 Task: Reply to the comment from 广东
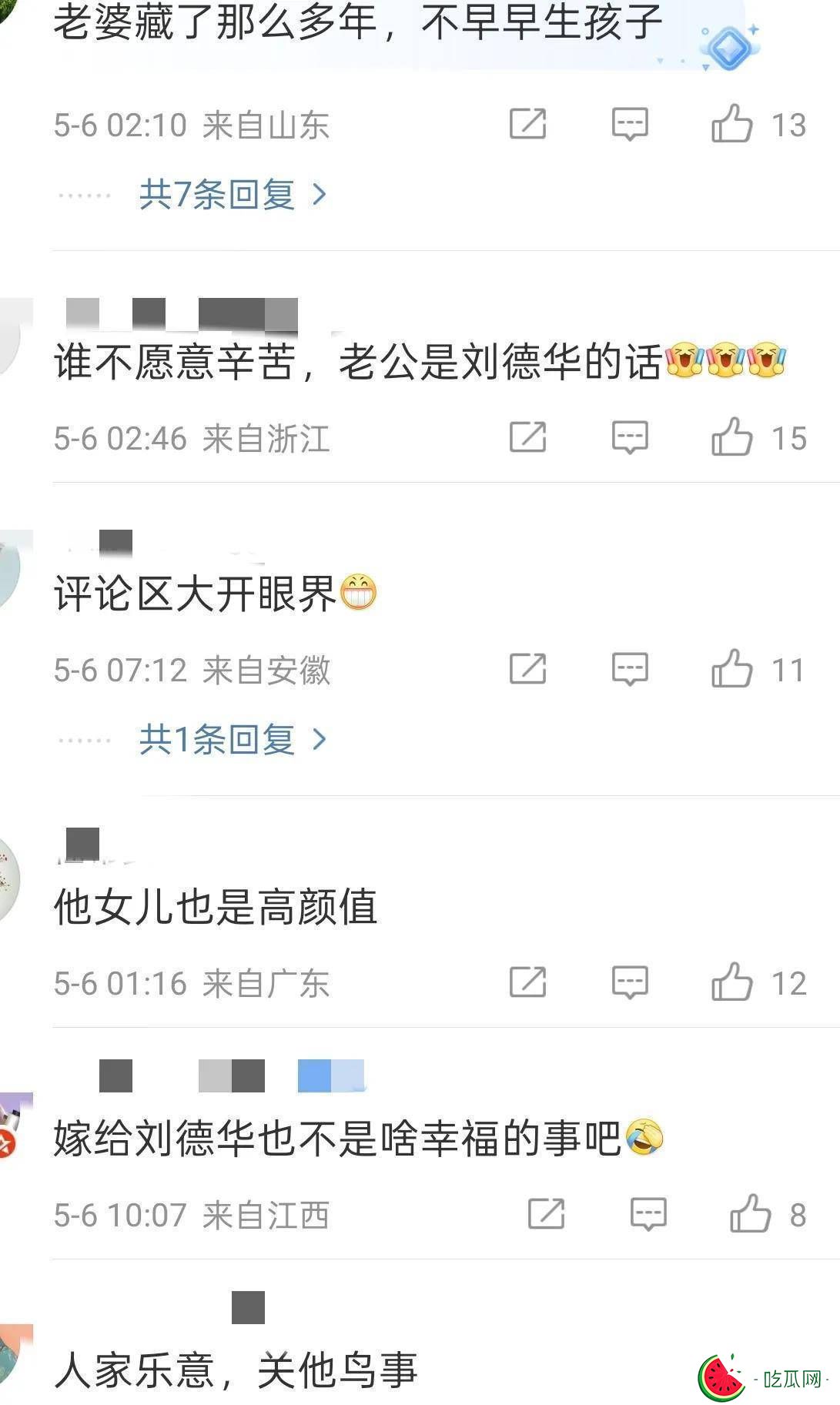(x=630, y=982)
